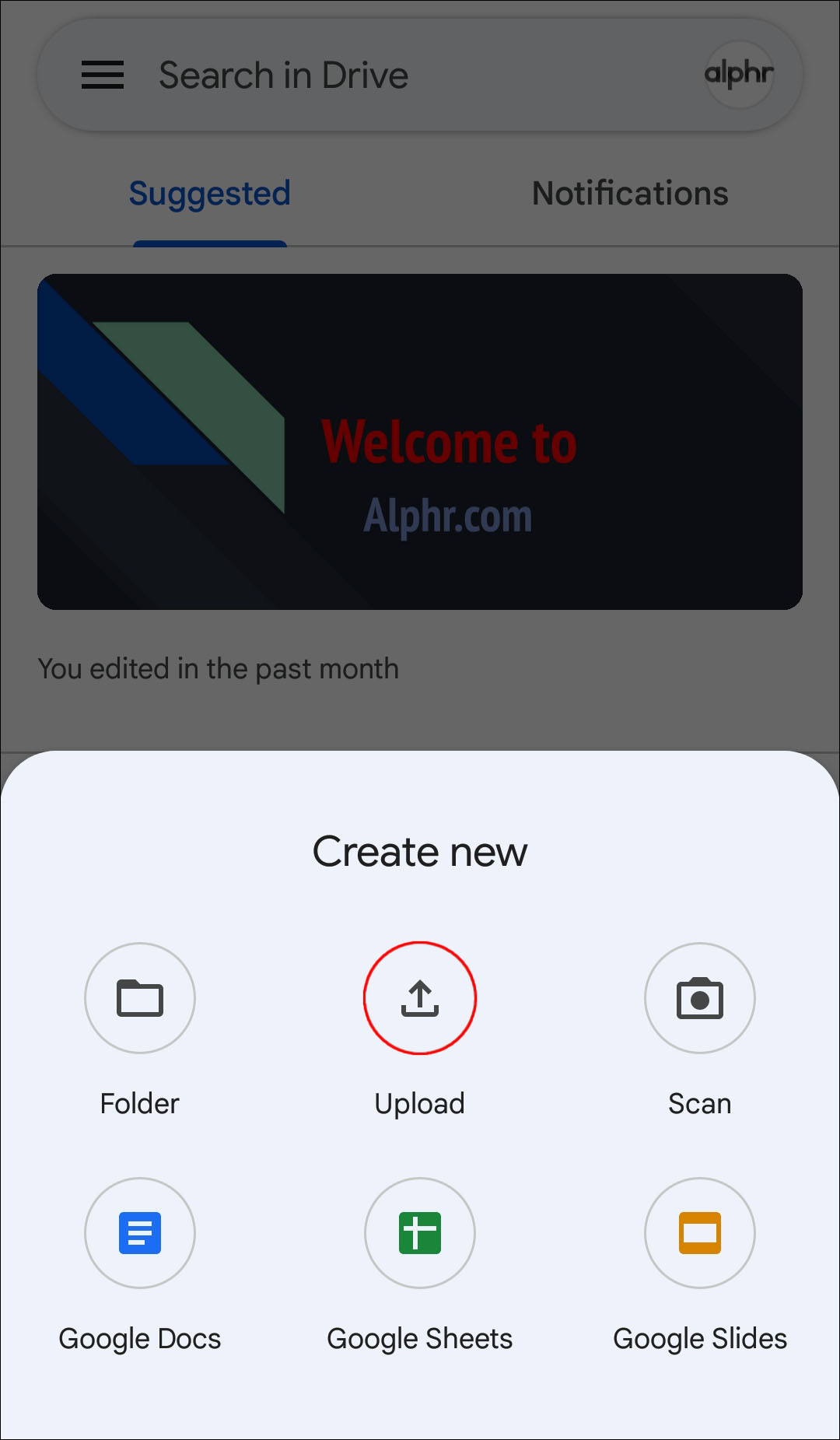Image resolution: width=840 pixels, height=1440 pixels.
Task: Open Scan with camera
Action: [699, 998]
